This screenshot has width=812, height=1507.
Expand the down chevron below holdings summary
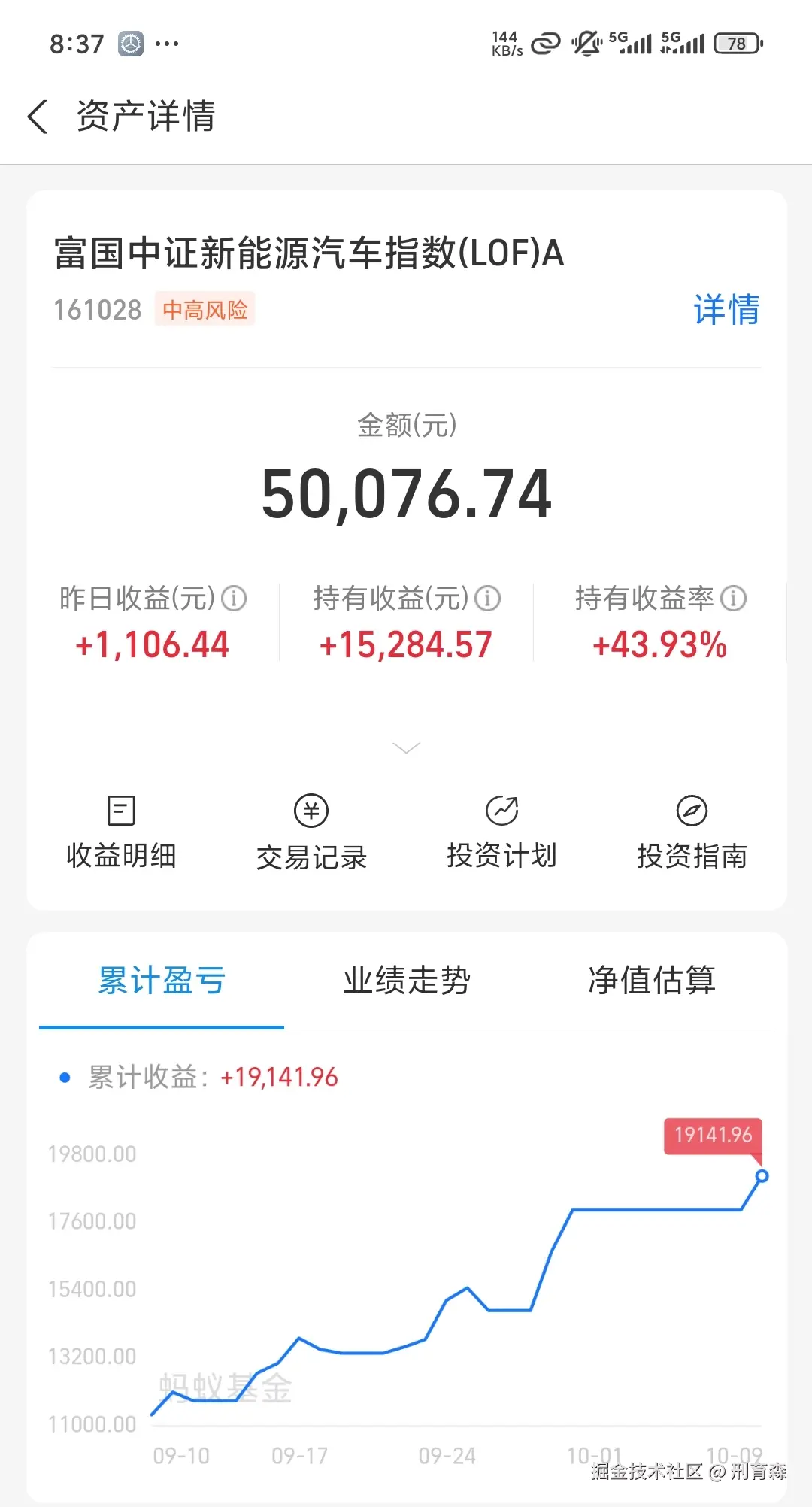(x=406, y=748)
